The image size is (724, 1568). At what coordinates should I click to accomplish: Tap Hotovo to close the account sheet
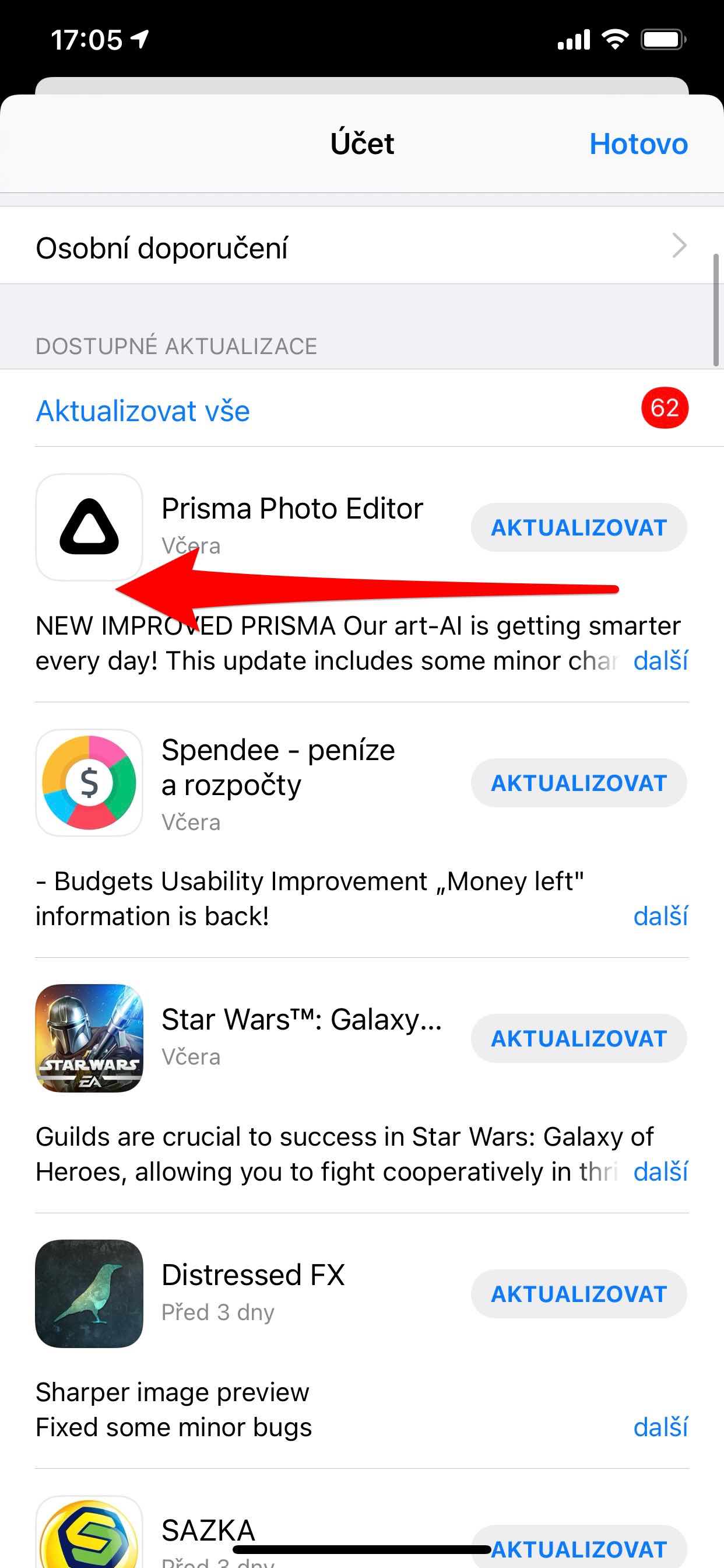638,144
